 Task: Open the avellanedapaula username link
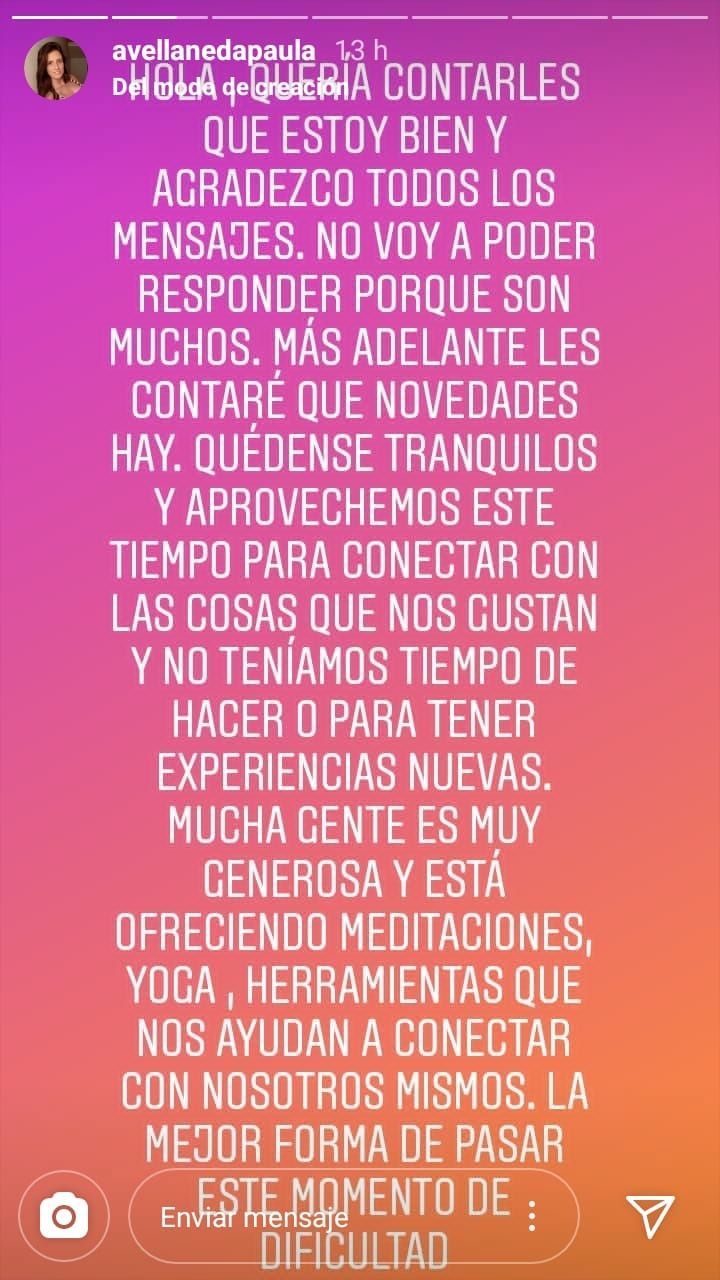tap(214, 51)
